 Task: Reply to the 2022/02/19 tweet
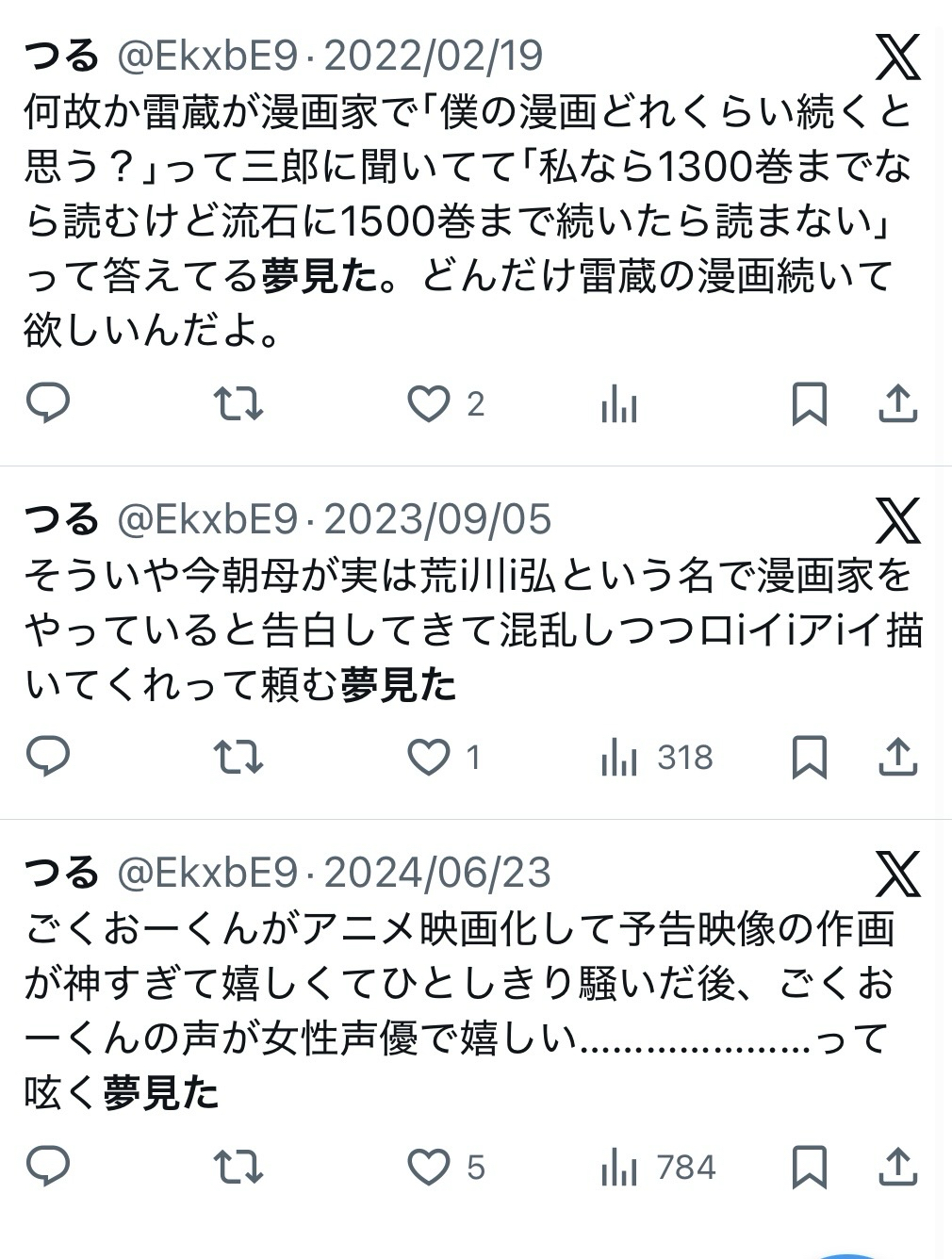pyautogui.click(x=47, y=404)
